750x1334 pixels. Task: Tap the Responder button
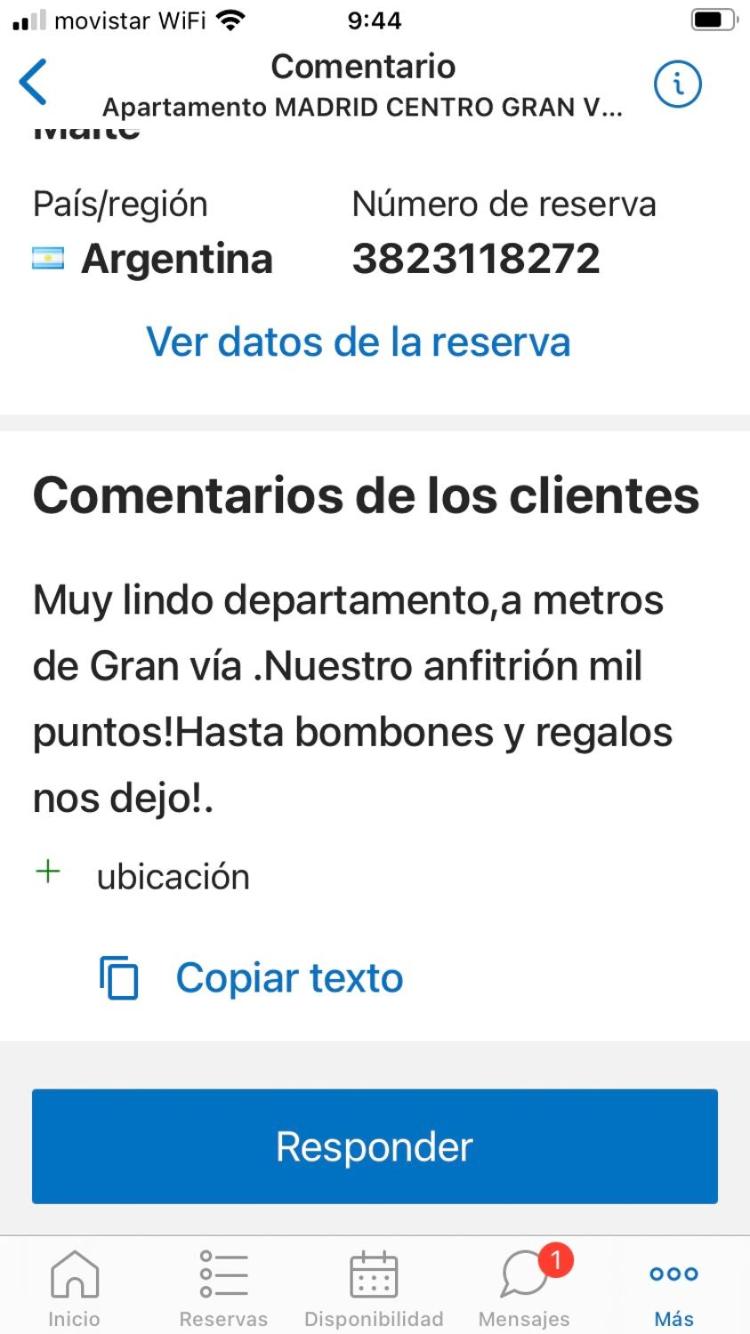(x=375, y=1146)
